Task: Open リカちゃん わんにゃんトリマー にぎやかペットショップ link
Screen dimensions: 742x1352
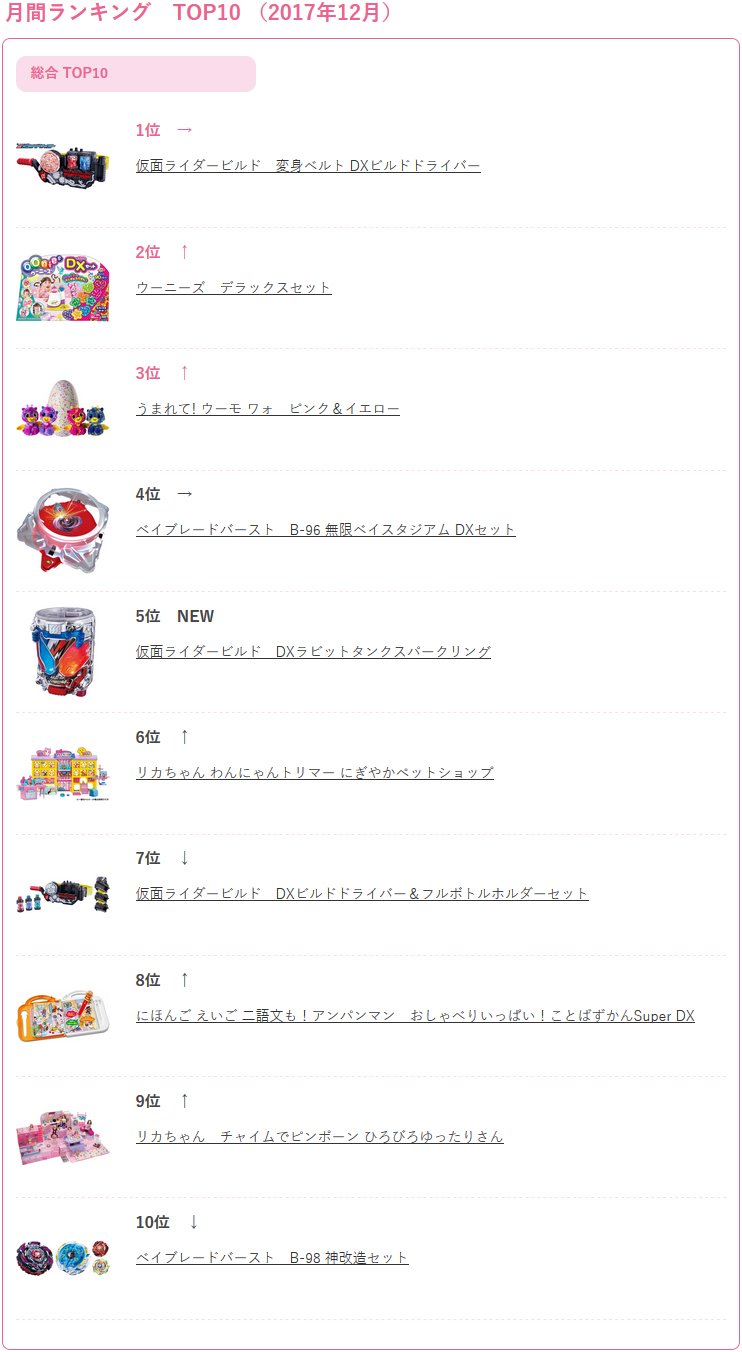Action: 314,773
